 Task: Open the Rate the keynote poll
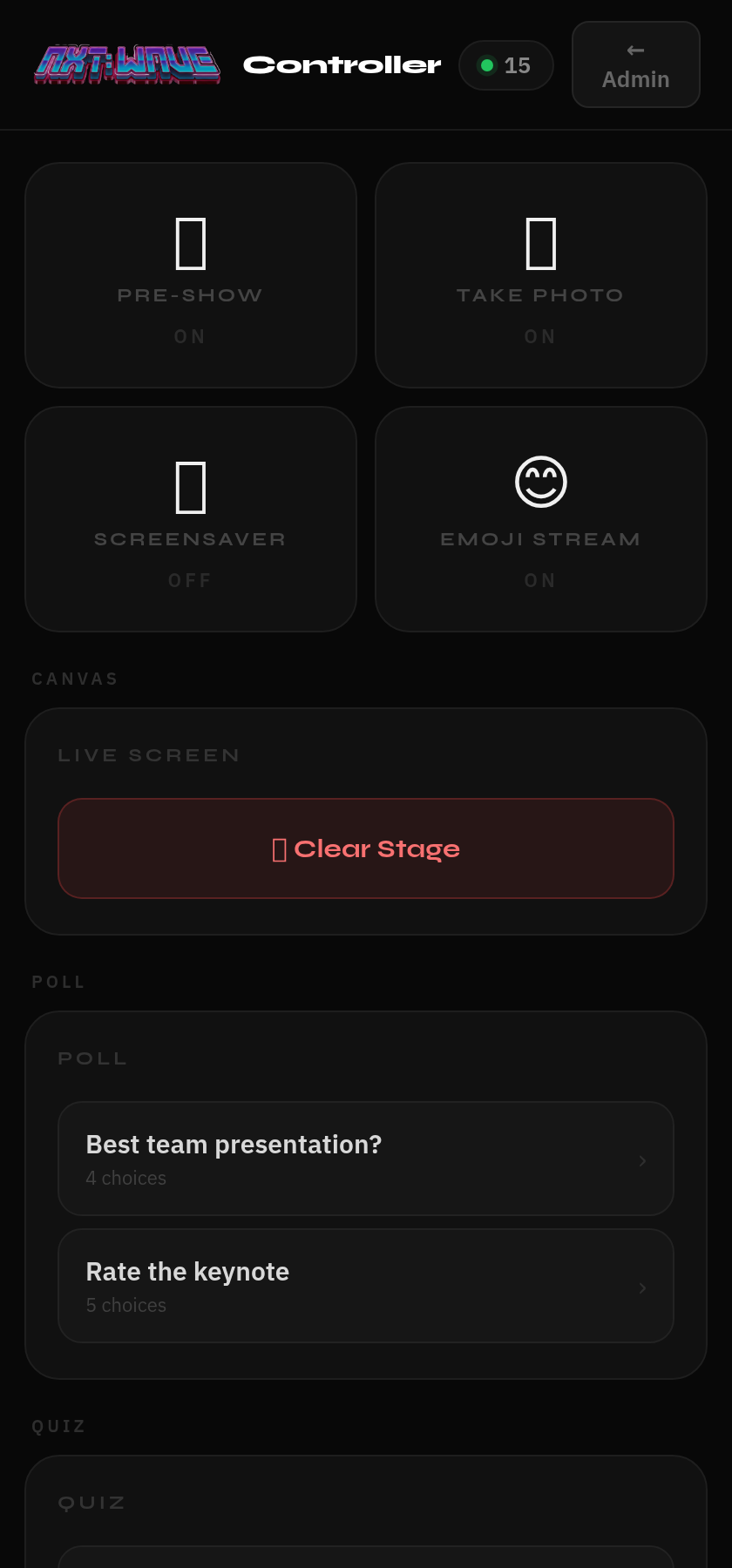tap(366, 1286)
